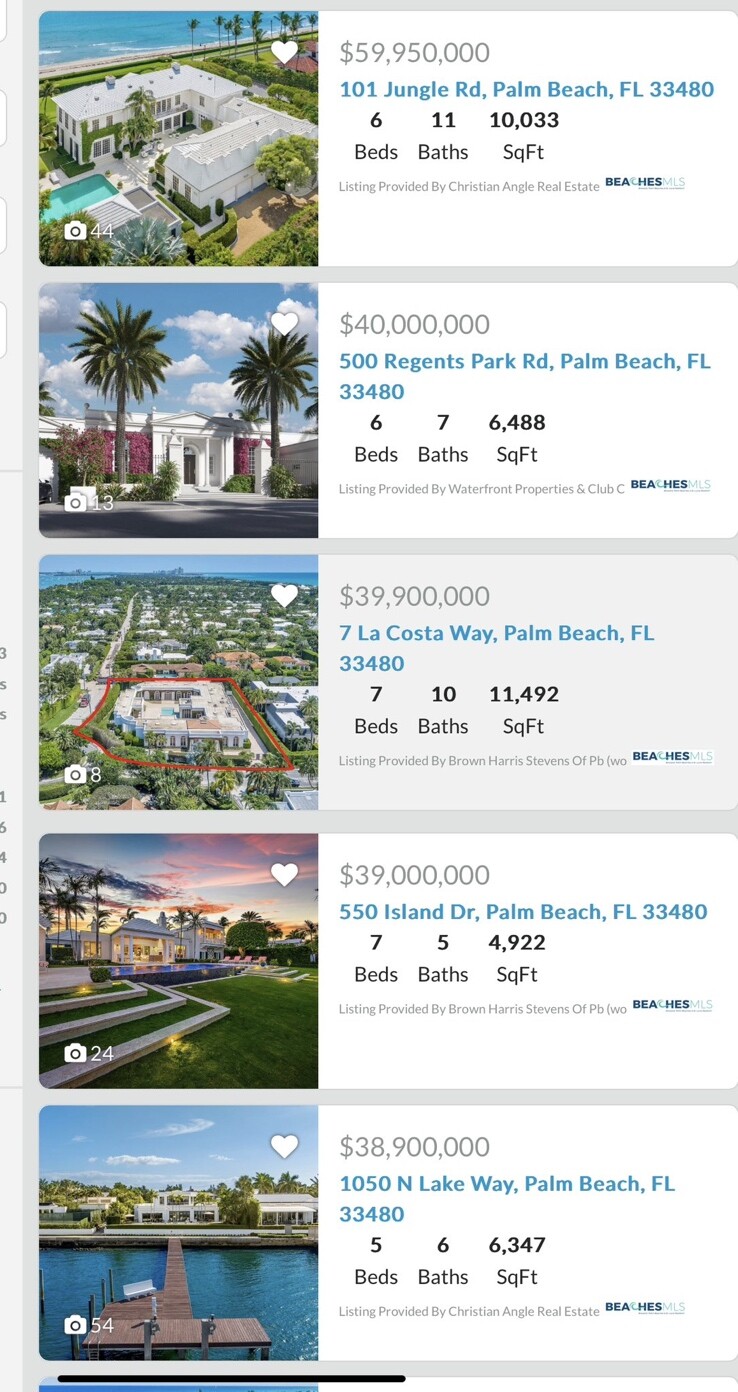Open the 7 La Costa Way address link

tap(497, 648)
